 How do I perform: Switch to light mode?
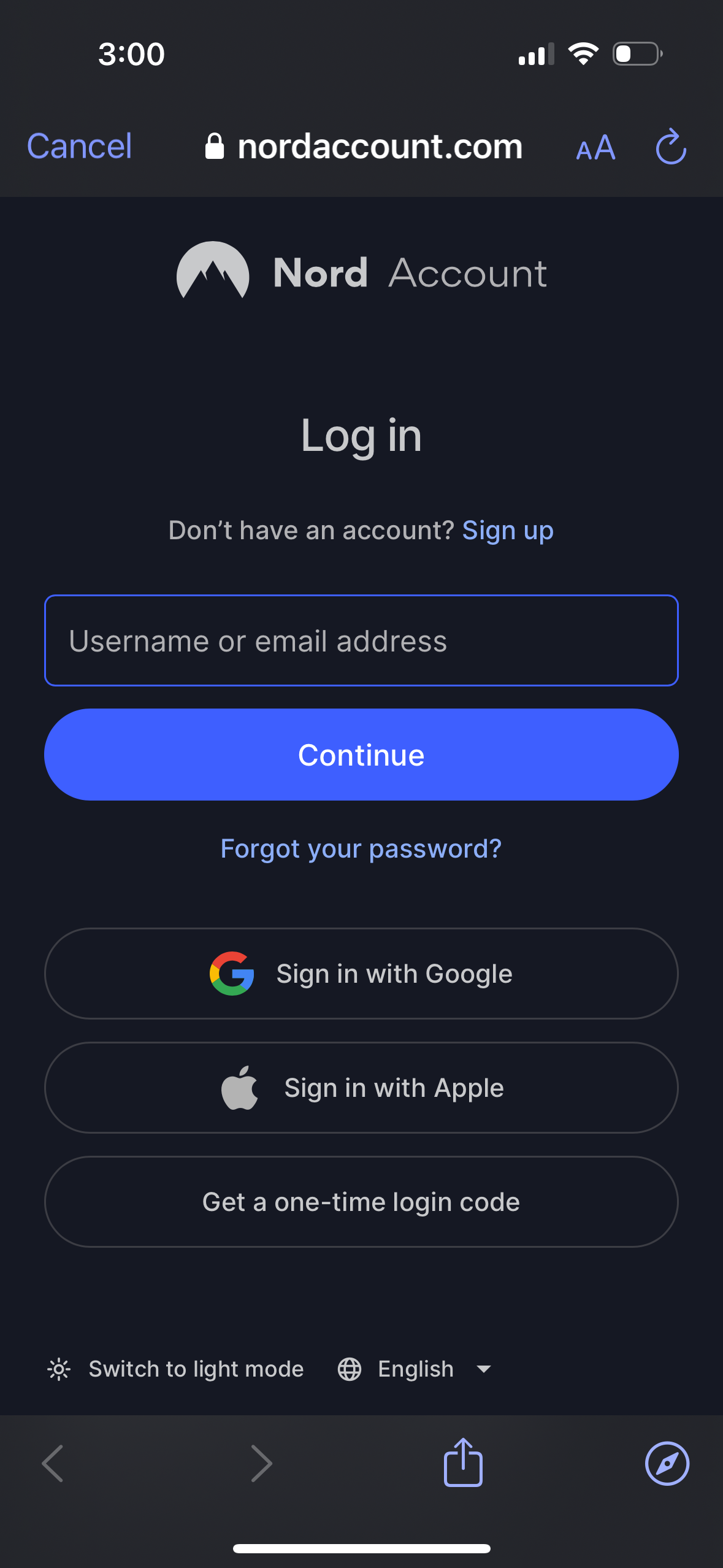click(196, 1369)
